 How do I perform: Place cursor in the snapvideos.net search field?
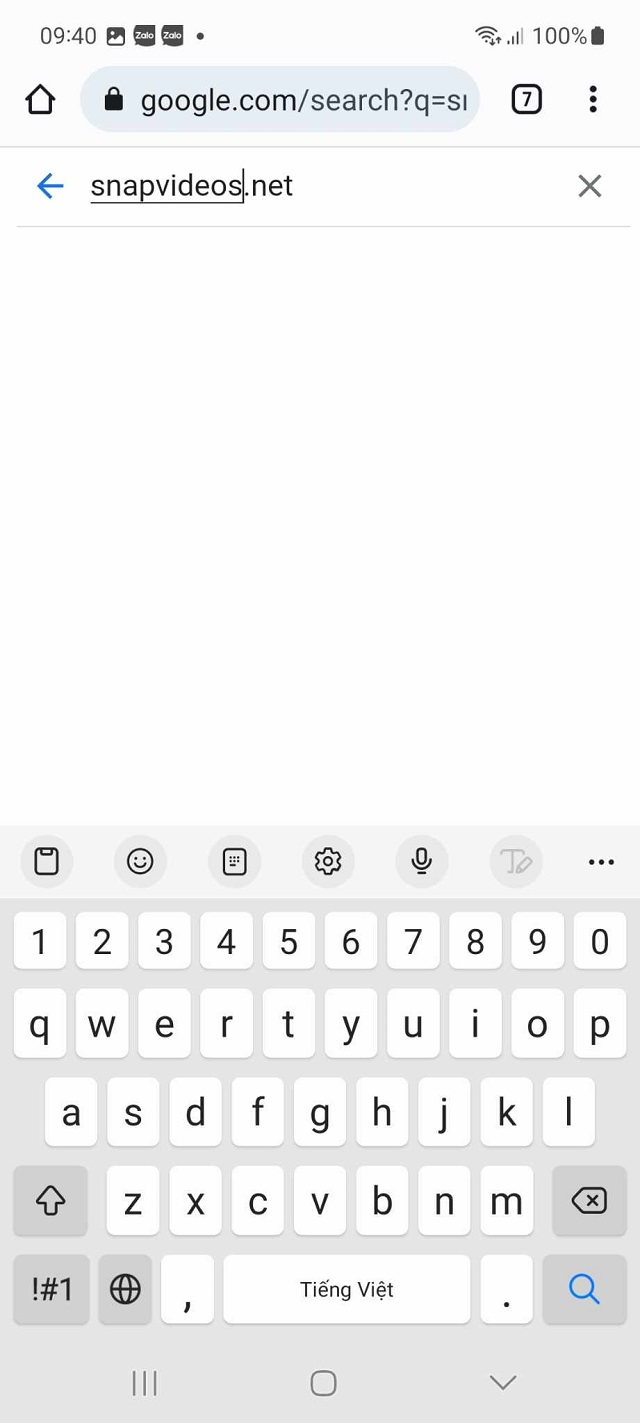[325, 186]
